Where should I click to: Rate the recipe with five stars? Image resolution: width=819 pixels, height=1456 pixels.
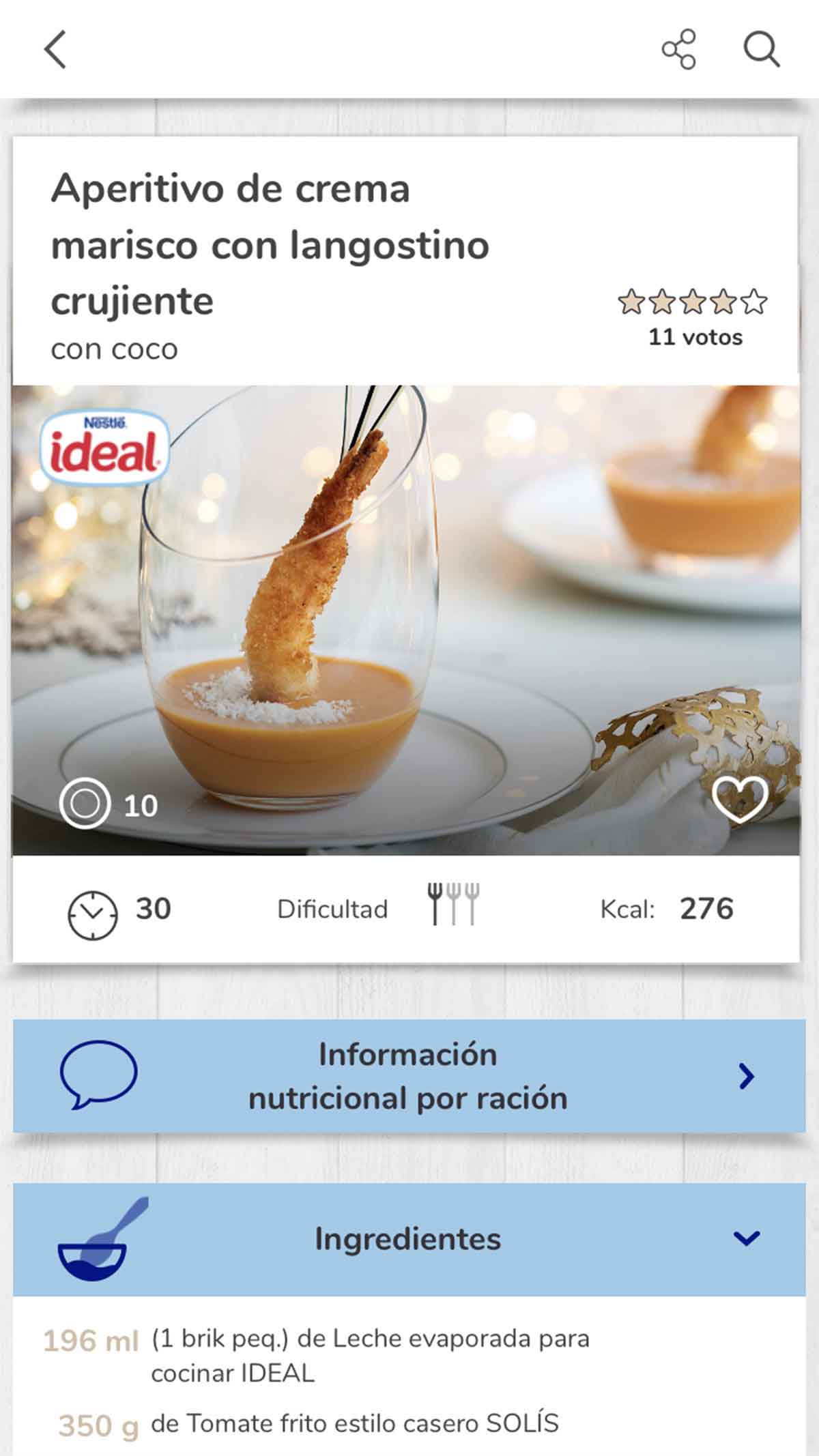click(754, 301)
